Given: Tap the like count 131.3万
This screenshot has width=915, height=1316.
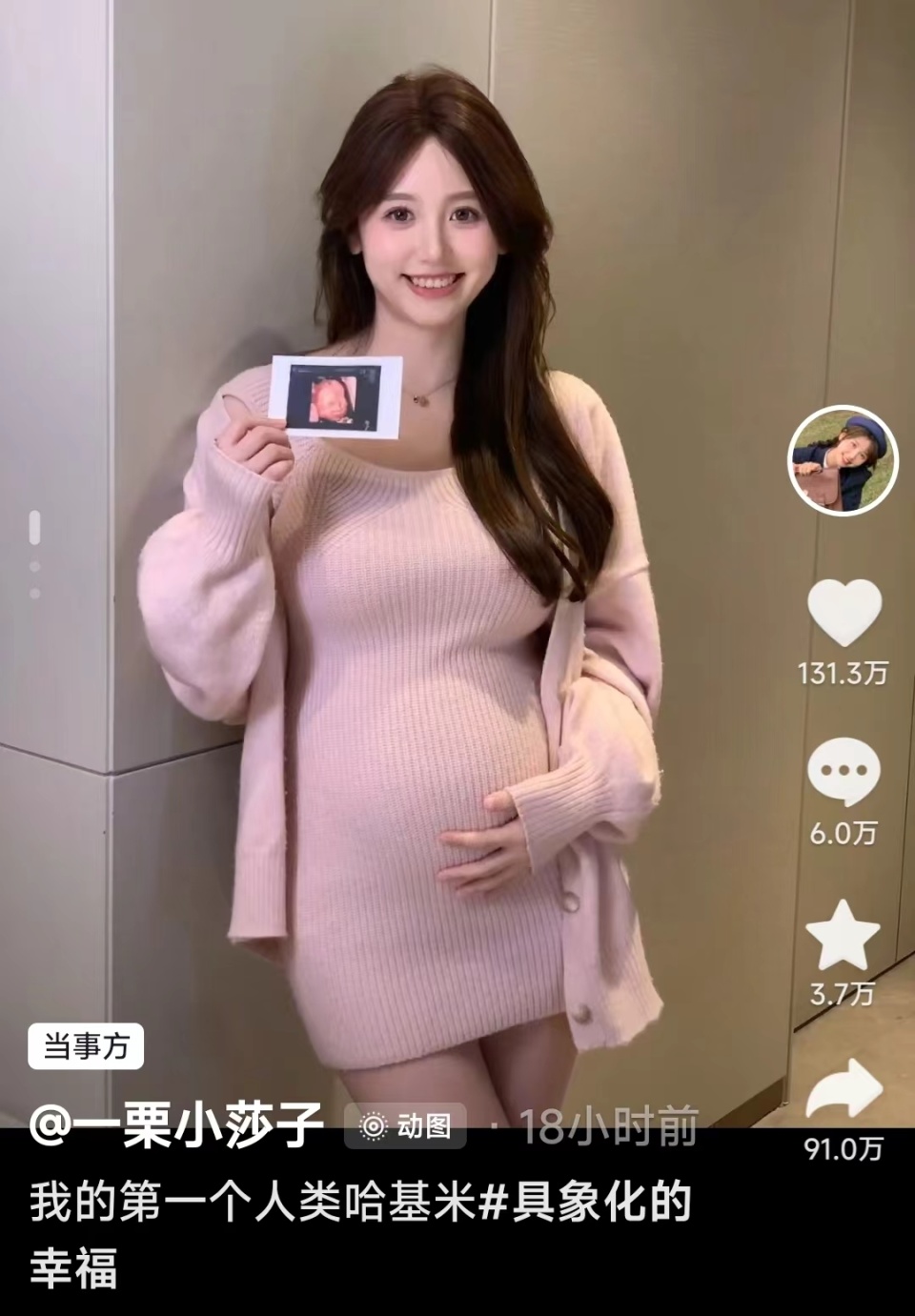Looking at the screenshot, I should [844, 674].
